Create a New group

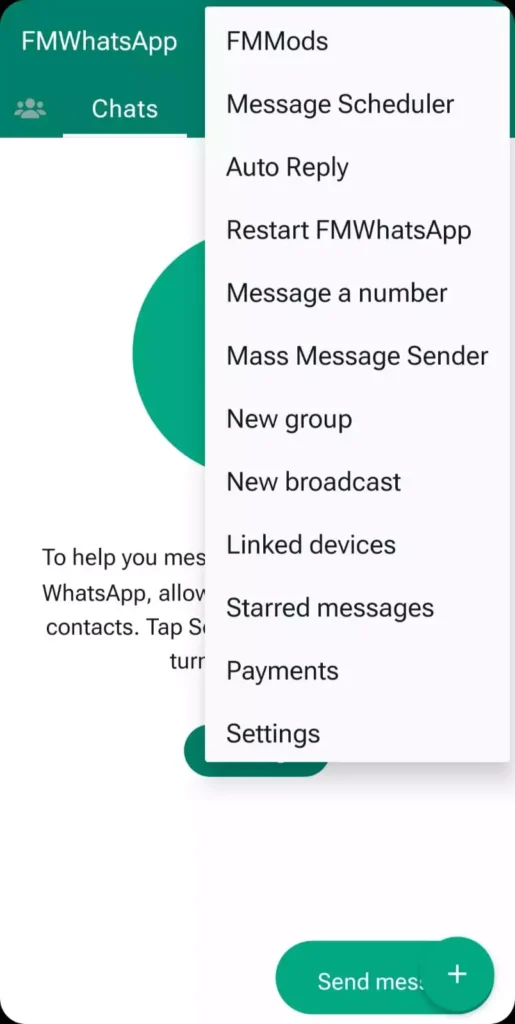click(x=357, y=419)
